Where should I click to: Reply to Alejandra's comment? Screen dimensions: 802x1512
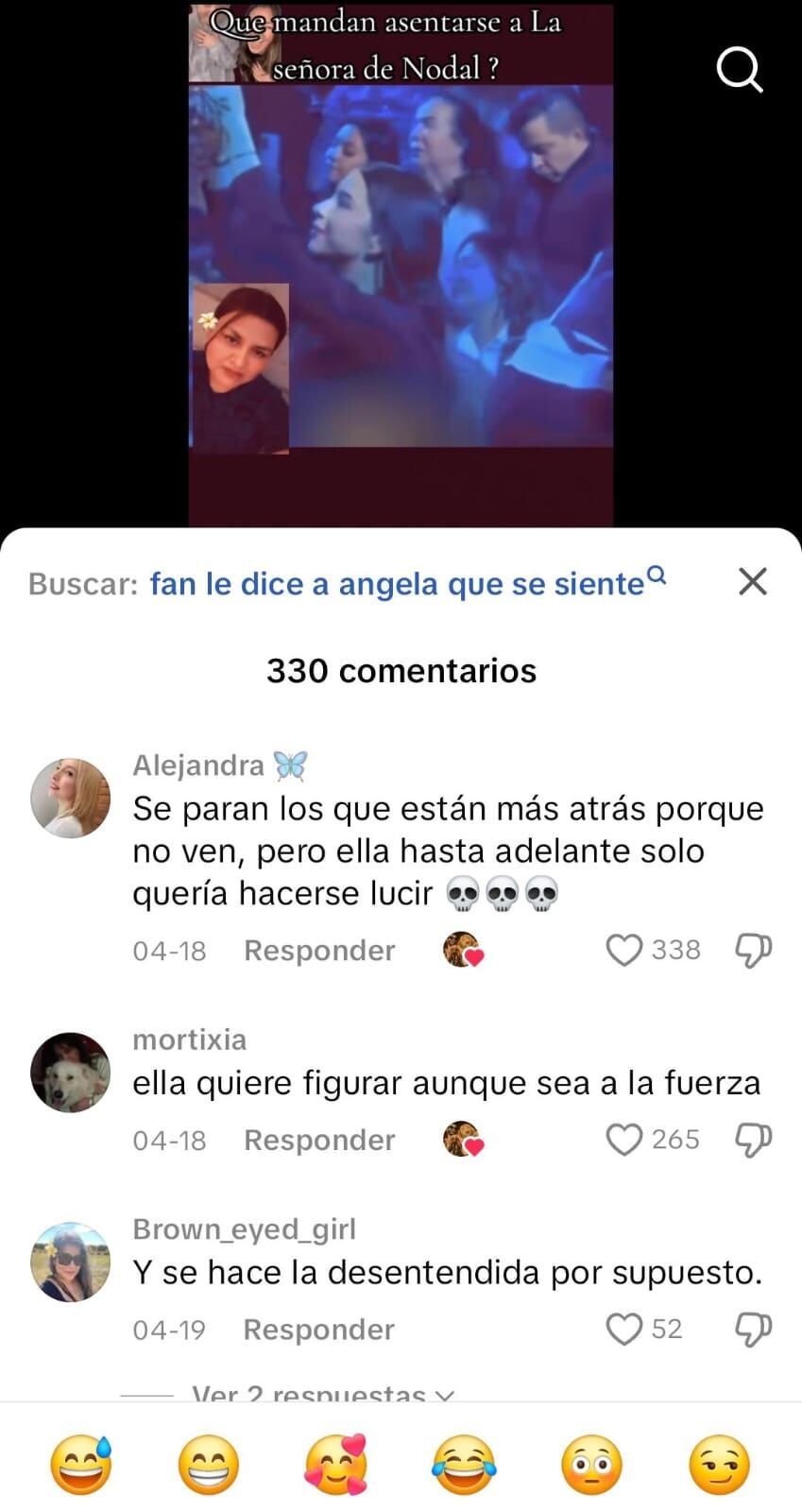pyautogui.click(x=319, y=951)
